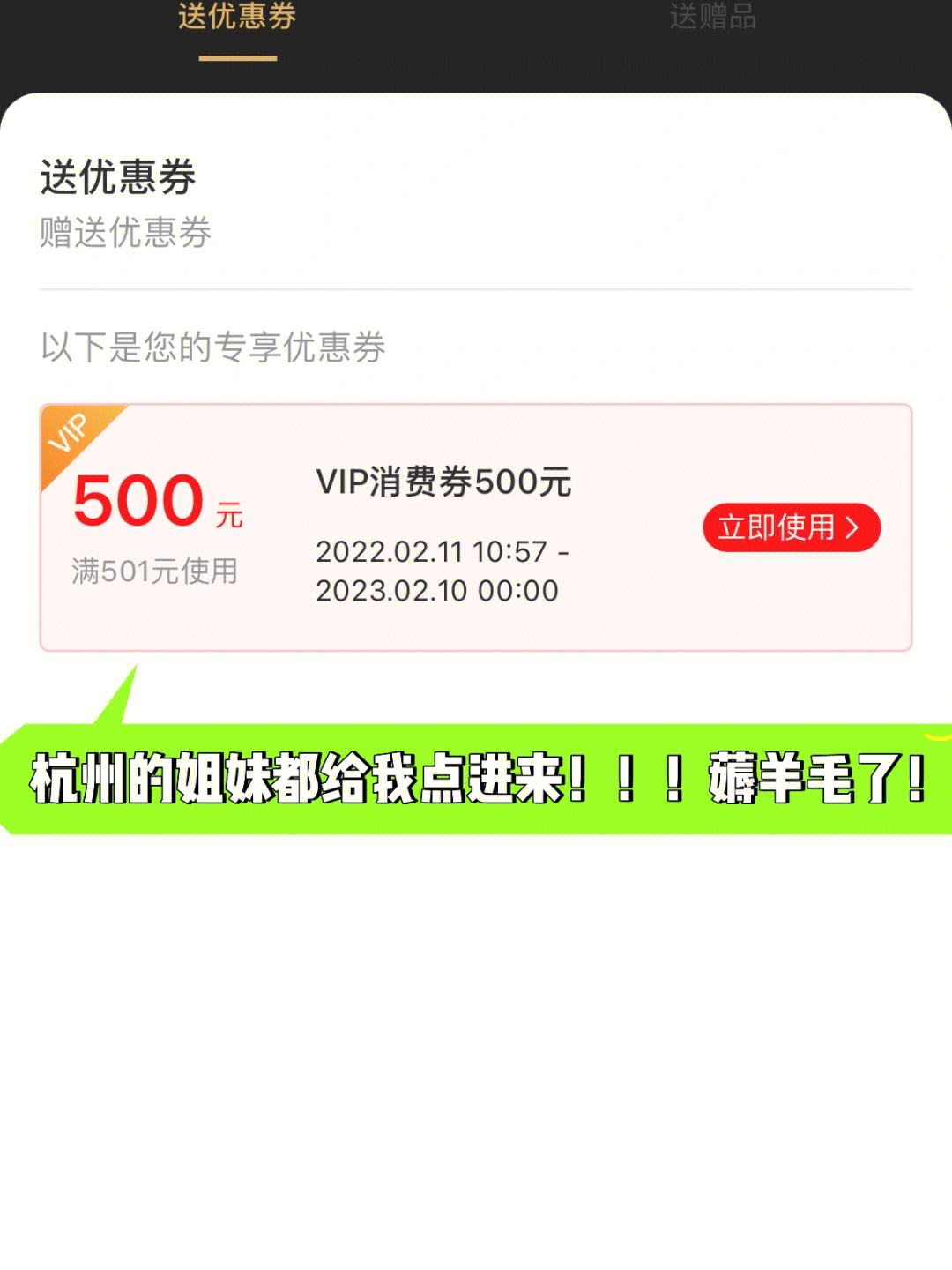Switch to the 送赠品 tab
The width and height of the screenshot is (952, 1270).
click(x=714, y=16)
